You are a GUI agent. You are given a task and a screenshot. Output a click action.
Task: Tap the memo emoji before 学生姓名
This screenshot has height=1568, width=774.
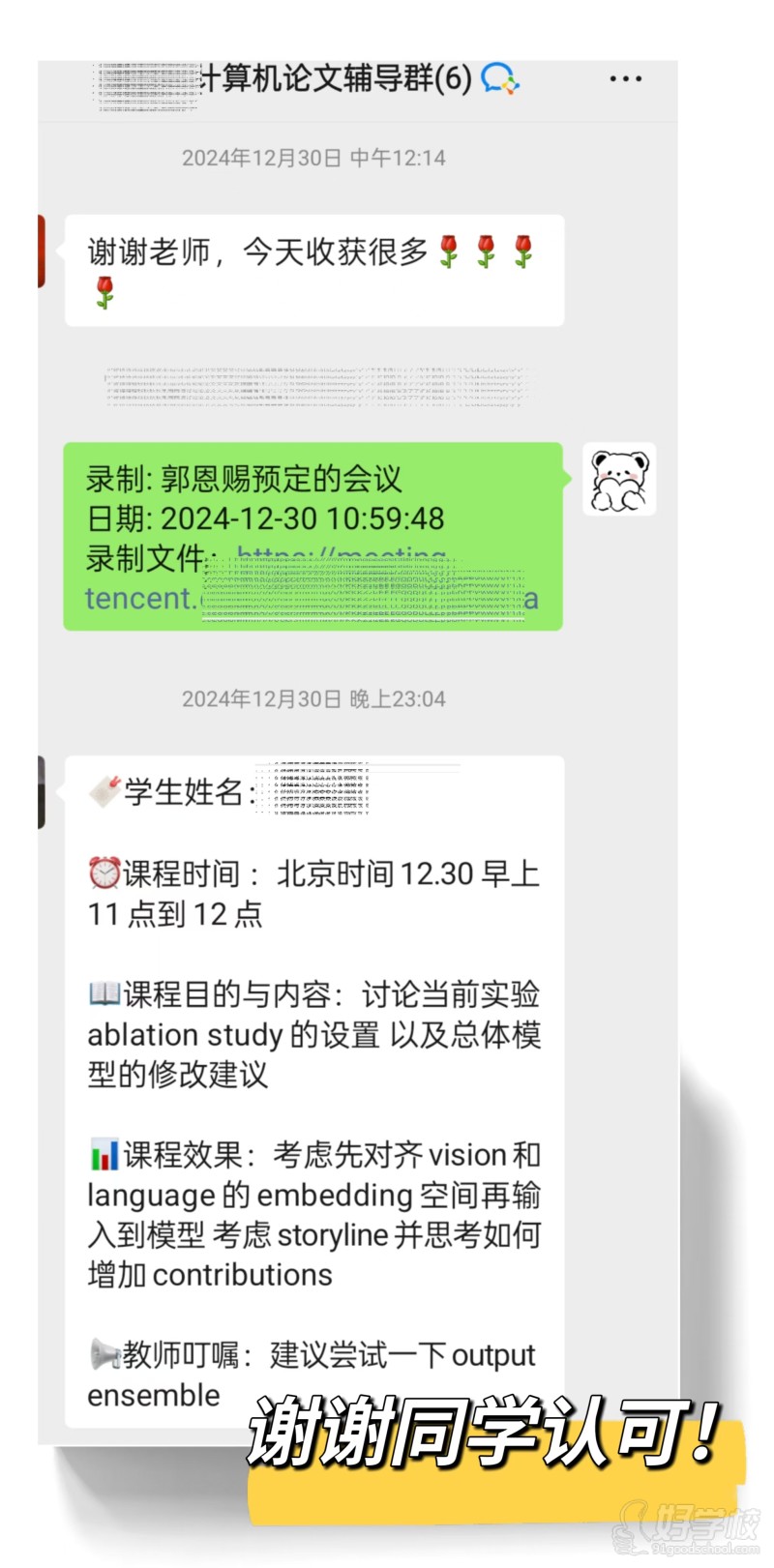pyautogui.click(x=103, y=789)
